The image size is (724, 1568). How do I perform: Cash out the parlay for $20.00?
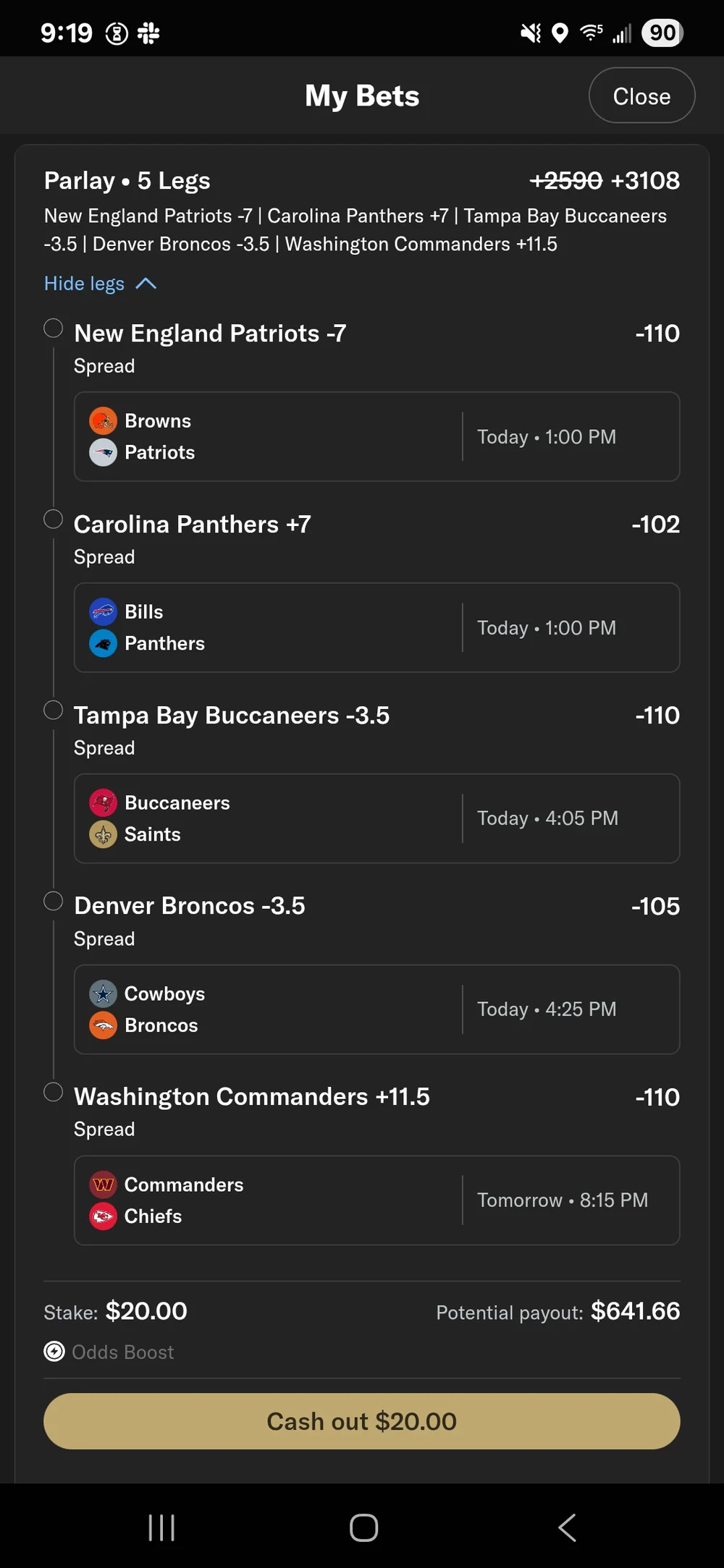pyautogui.click(x=361, y=1420)
